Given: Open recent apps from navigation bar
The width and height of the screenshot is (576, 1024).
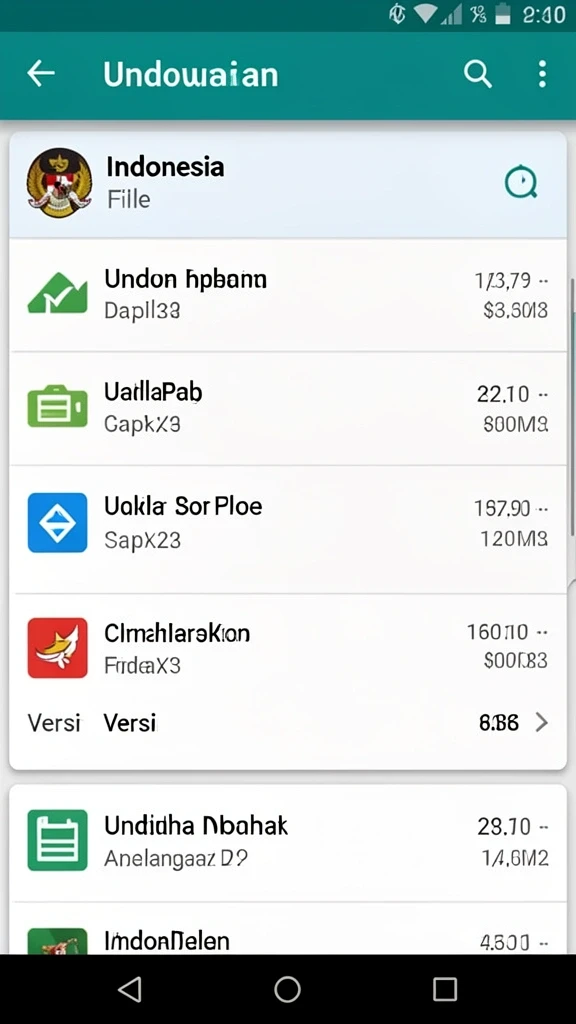Looking at the screenshot, I should [x=445, y=989].
